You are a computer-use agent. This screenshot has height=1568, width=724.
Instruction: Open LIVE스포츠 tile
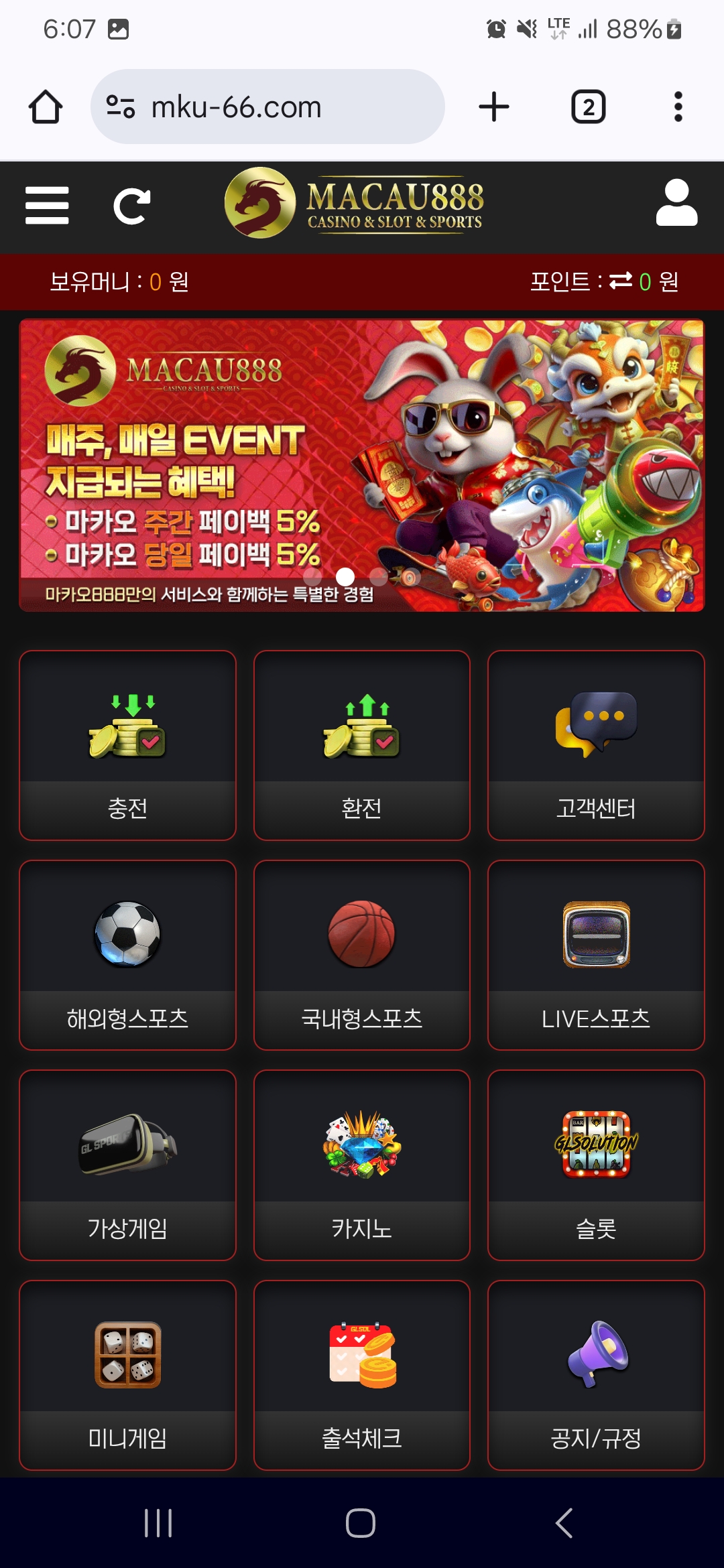(x=596, y=955)
